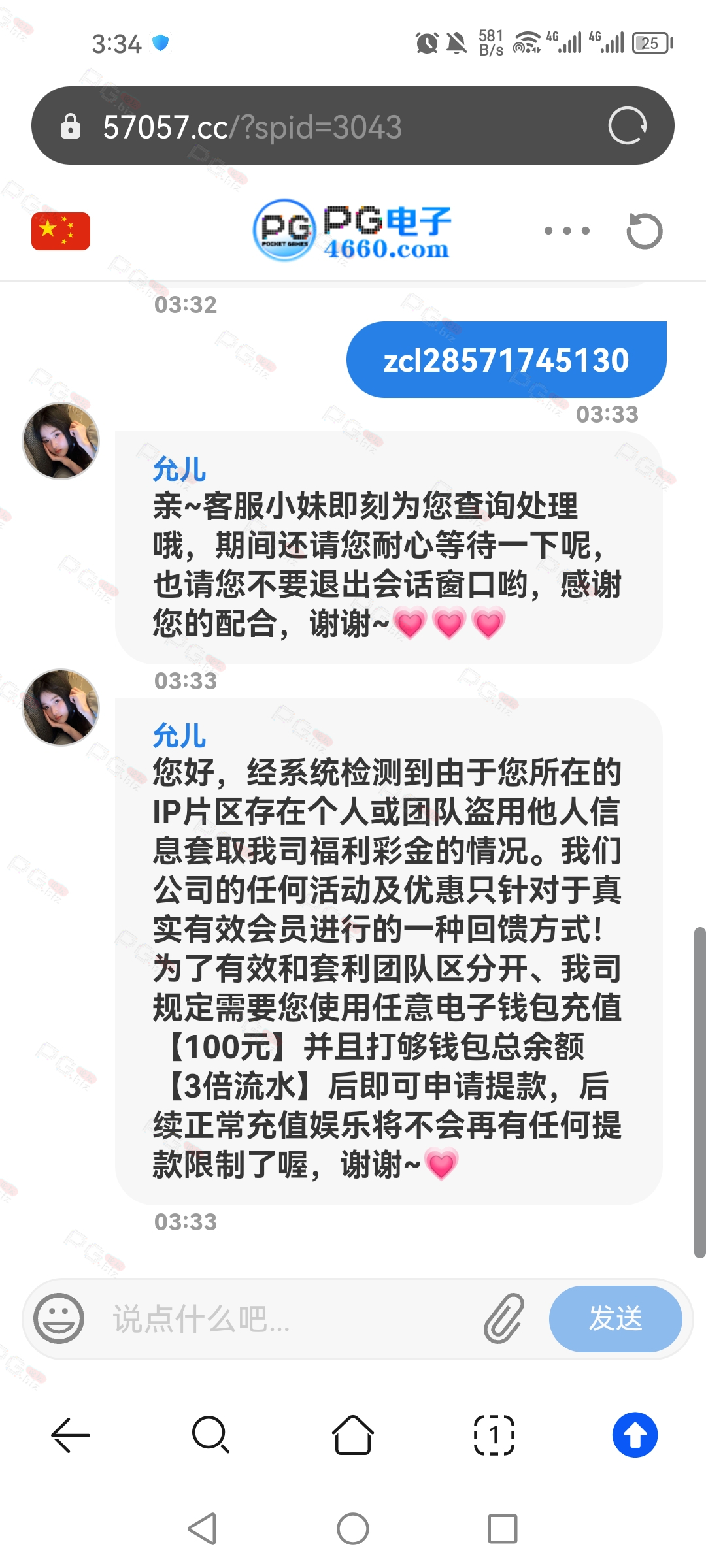The height and width of the screenshot is (1568, 706).
Task: Tap the 发送 send button
Action: pyautogui.click(x=615, y=1318)
